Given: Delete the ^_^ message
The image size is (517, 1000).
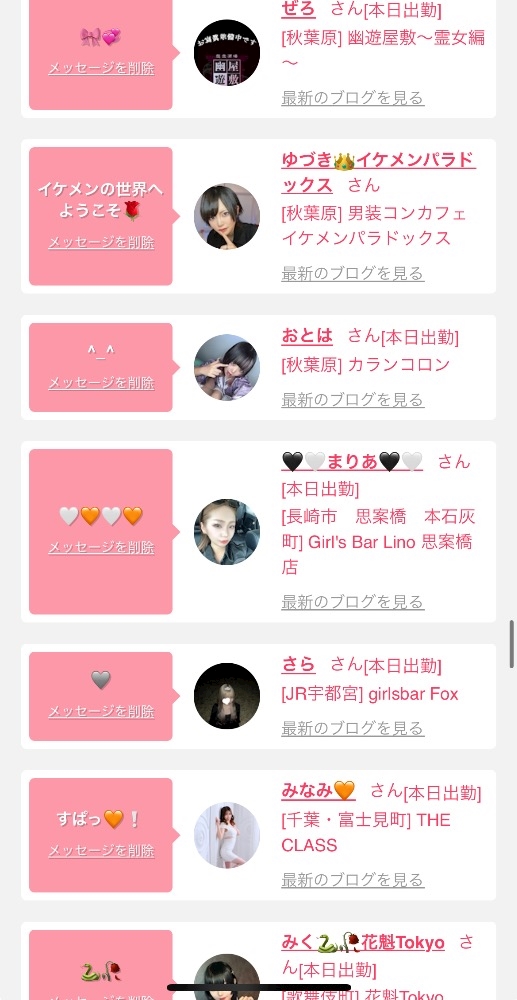Looking at the screenshot, I should 101,383.
